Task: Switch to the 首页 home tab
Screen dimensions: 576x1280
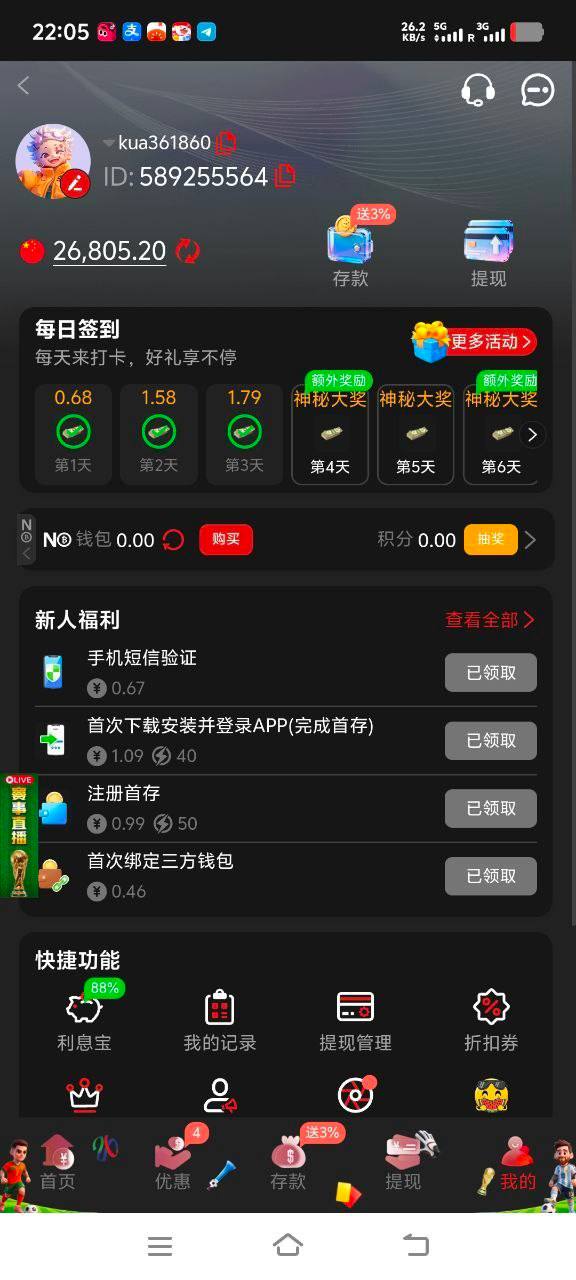Action: (58, 1165)
